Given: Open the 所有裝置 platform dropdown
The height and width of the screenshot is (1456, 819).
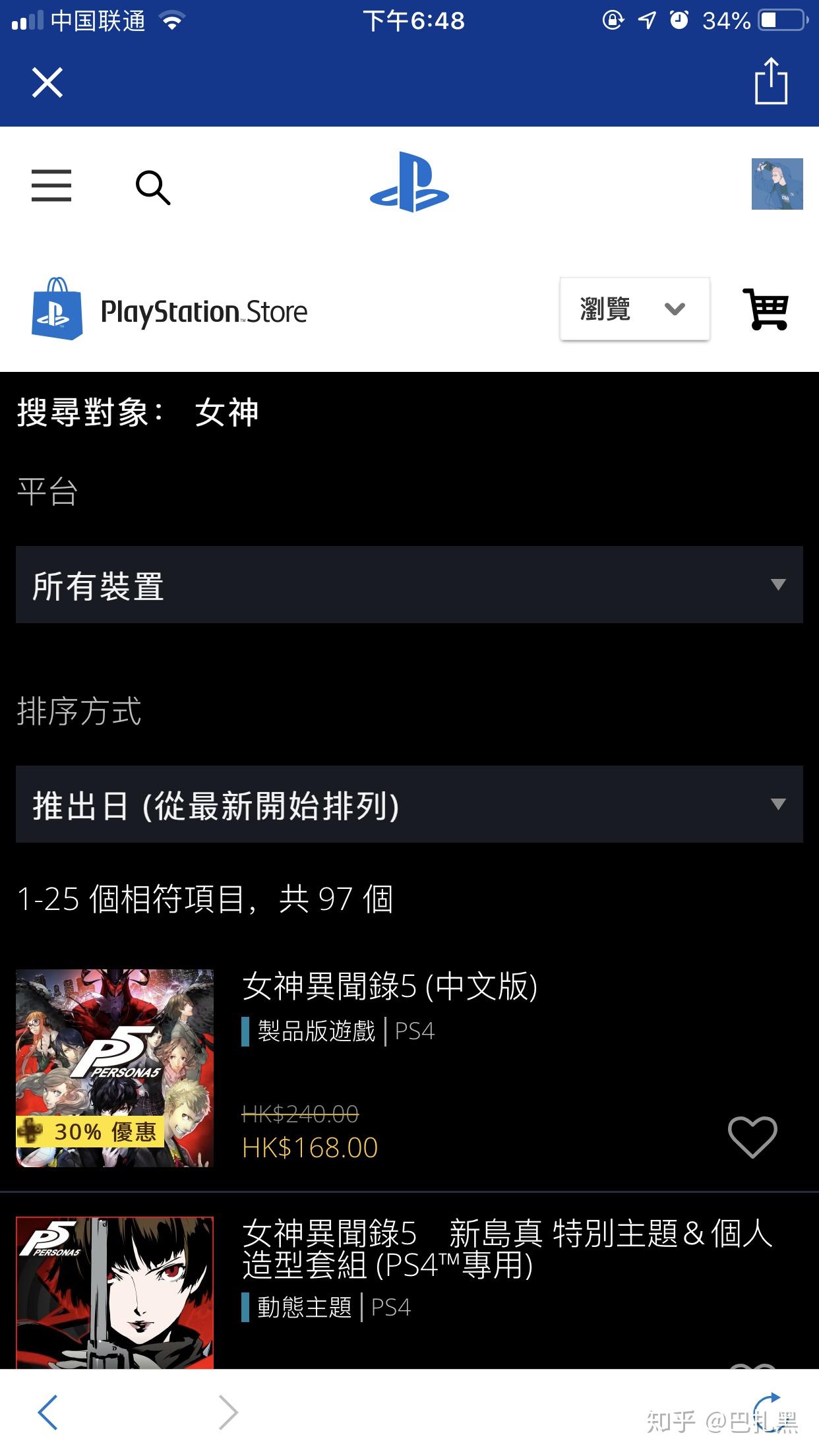Looking at the screenshot, I should pos(409,584).
